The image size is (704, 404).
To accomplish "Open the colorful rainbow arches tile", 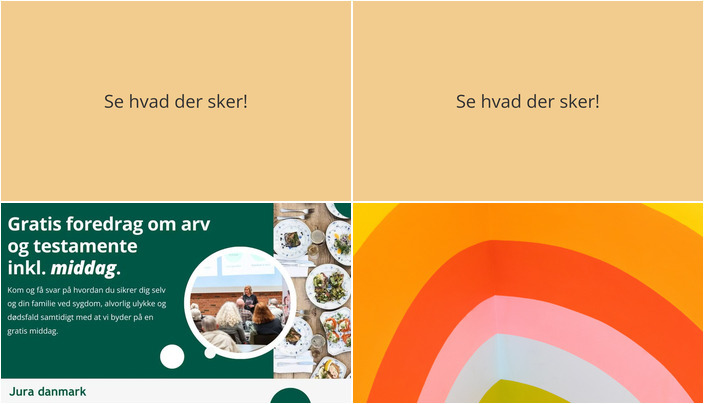I will pyautogui.click(x=528, y=303).
